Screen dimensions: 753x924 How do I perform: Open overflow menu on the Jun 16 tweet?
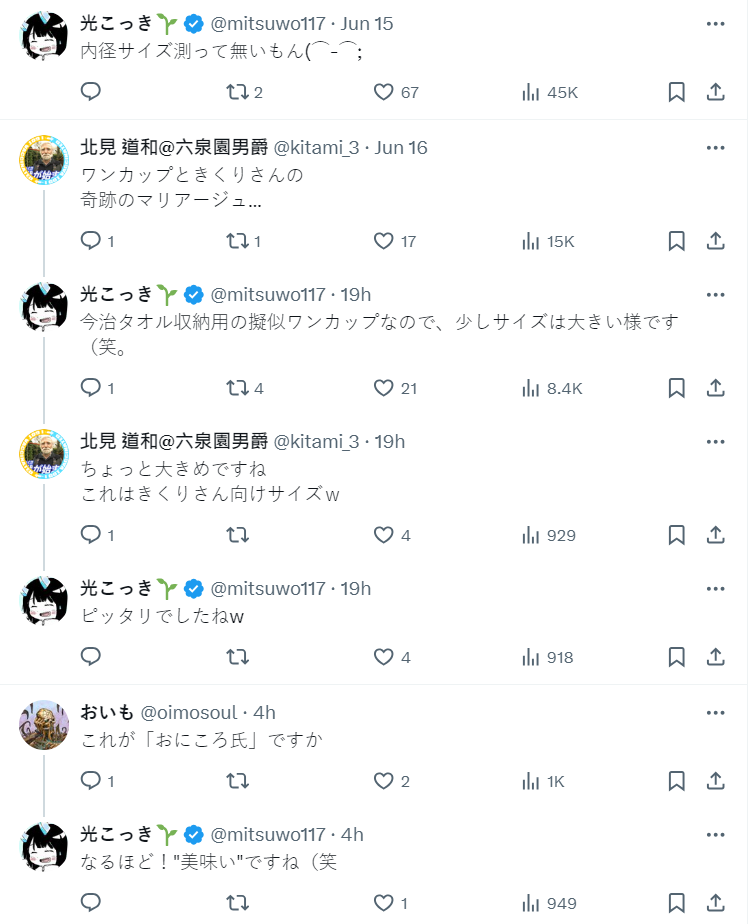[715, 147]
